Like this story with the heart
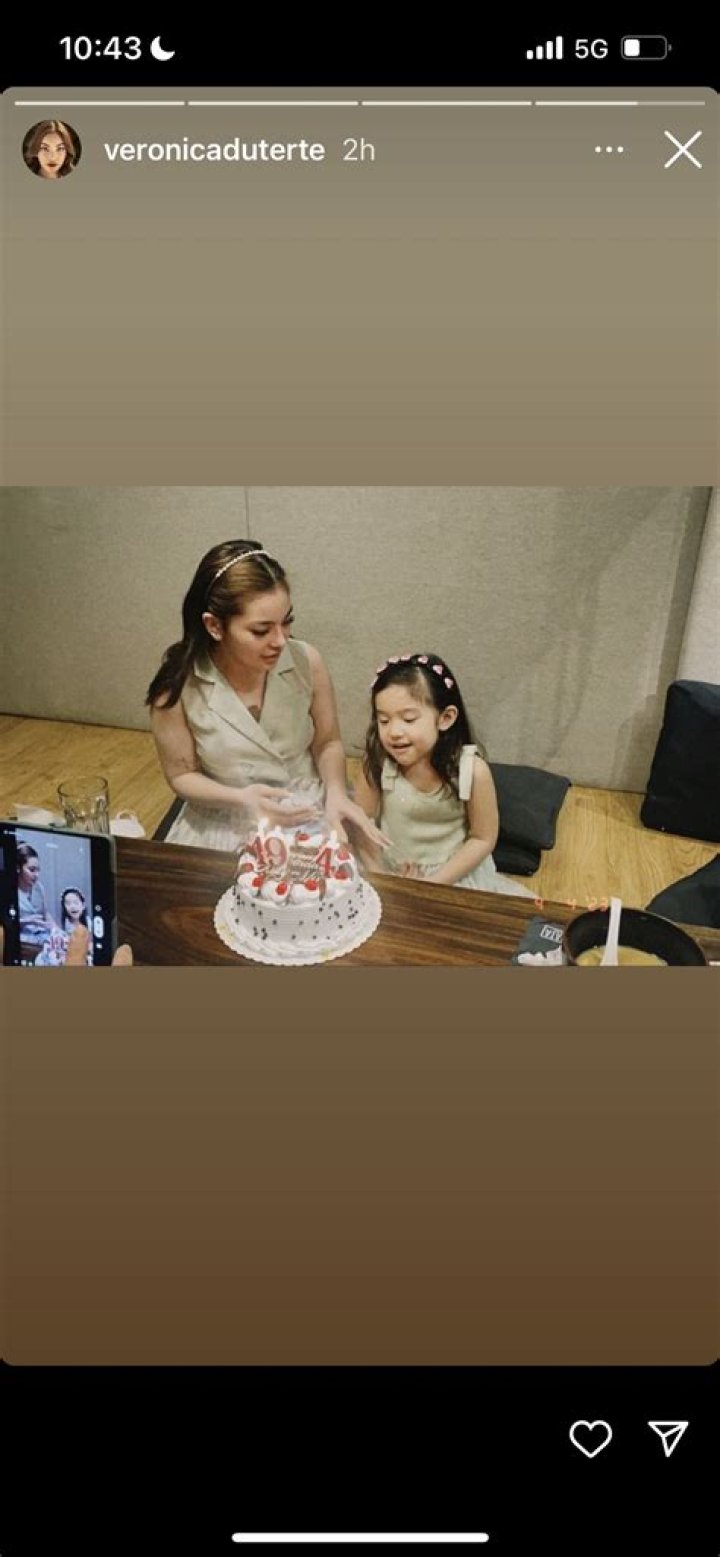The image size is (720, 1557). click(590, 1439)
